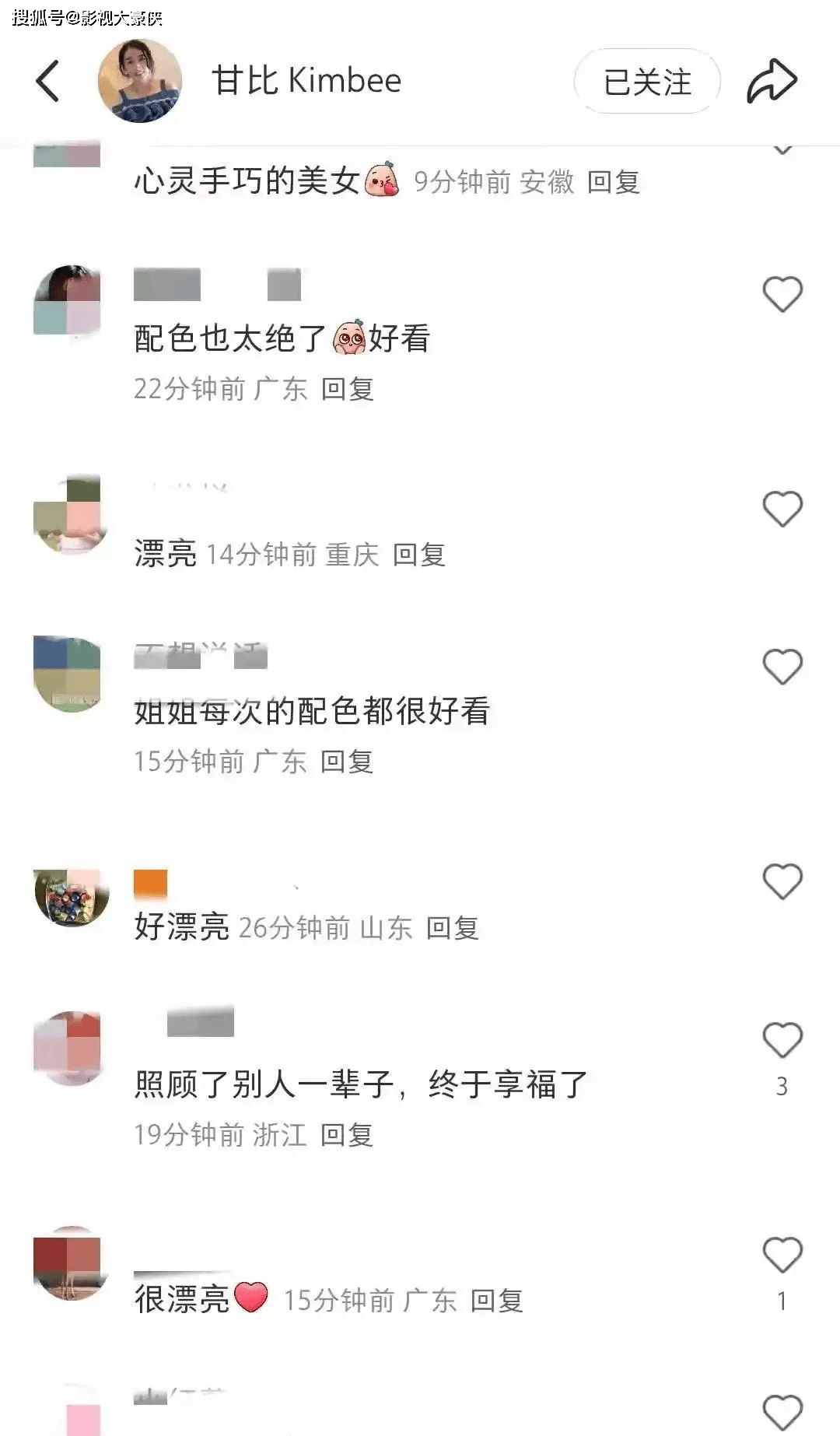Image resolution: width=840 pixels, height=1436 pixels.
Task: Like the comment 姐姐每次的配色都很好看
Action: [782, 667]
